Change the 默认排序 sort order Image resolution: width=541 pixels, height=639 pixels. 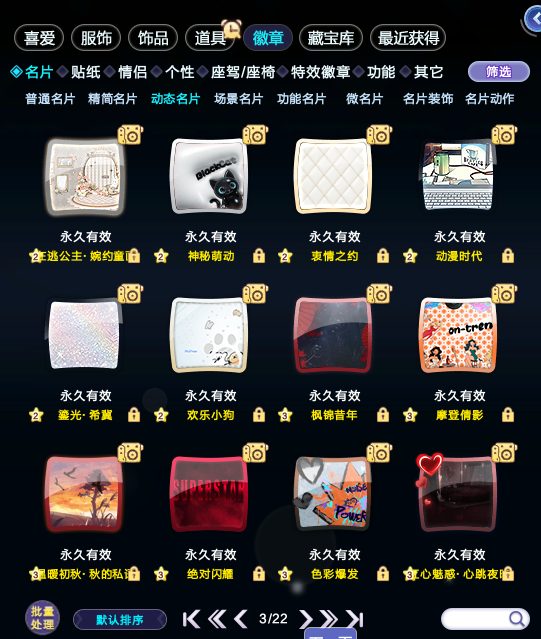click(120, 620)
